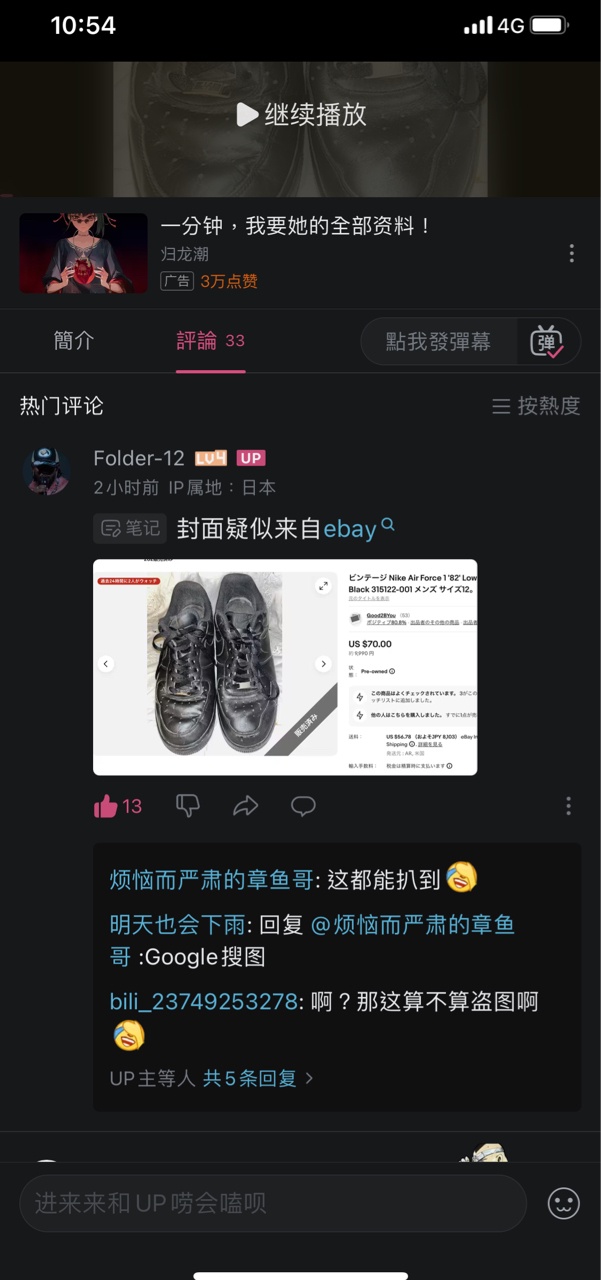Open overflow menu on the 归龙潮 ad
This screenshot has height=1280, width=601.
pos(571,253)
